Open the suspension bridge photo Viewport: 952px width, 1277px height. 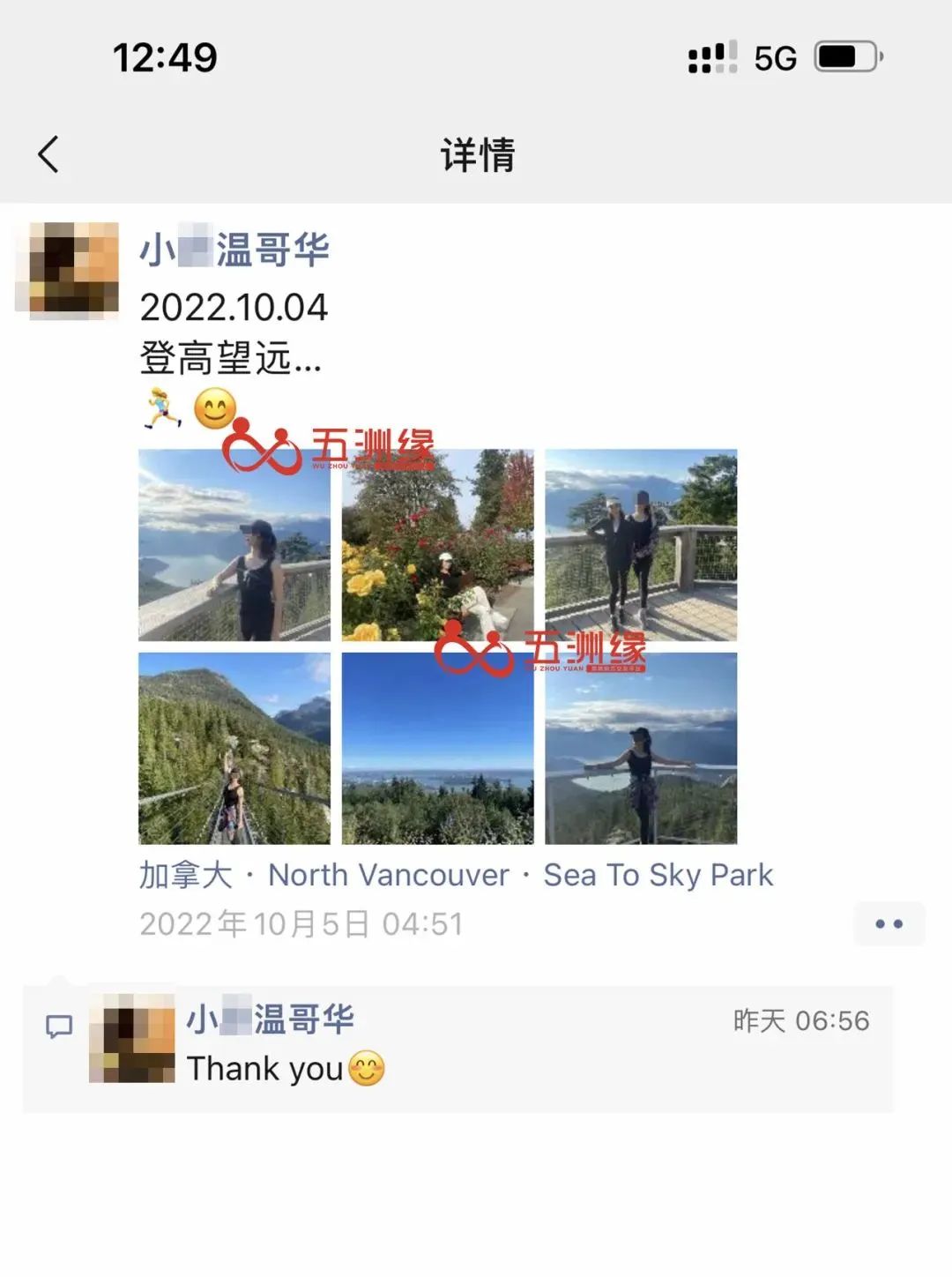(234, 749)
